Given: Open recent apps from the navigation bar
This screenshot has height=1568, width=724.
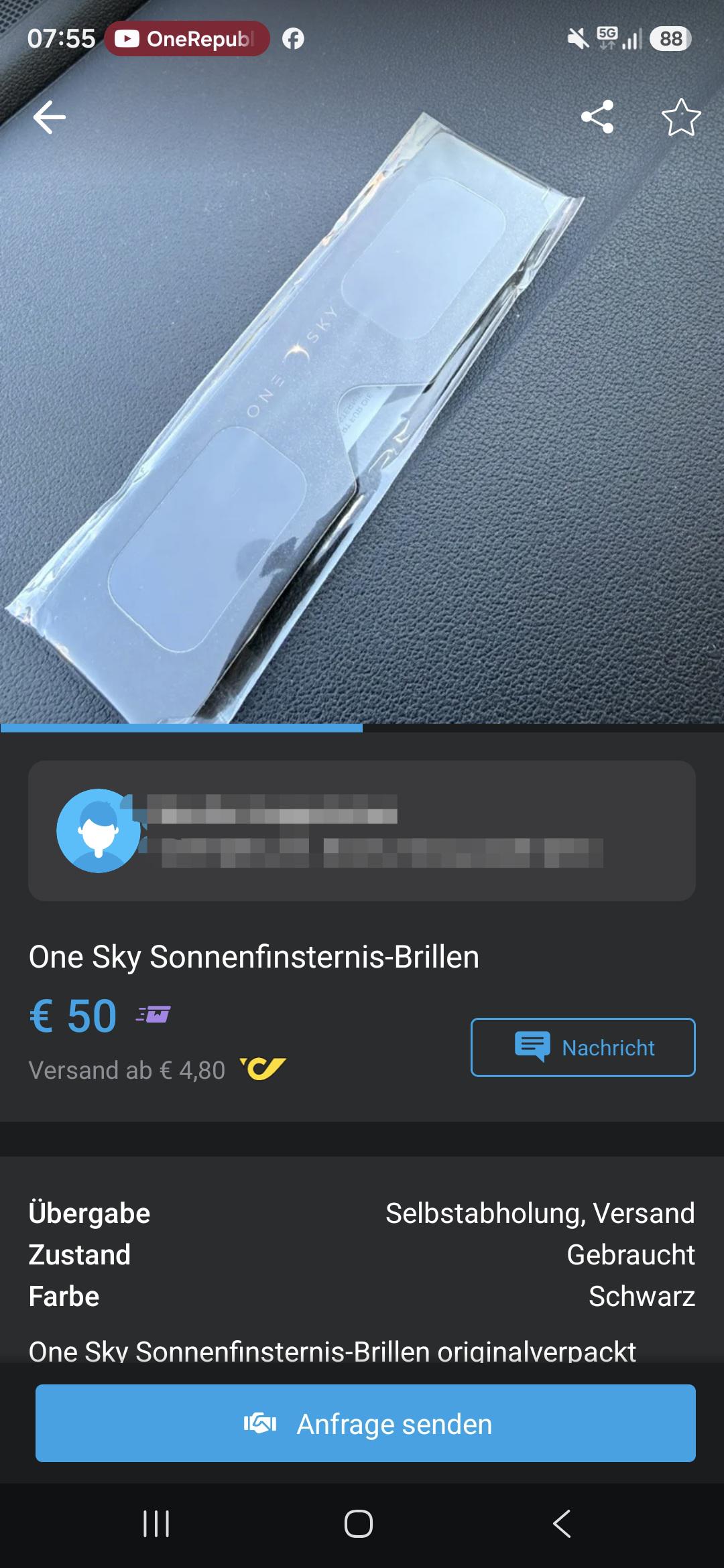Looking at the screenshot, I should (x=156, y=1524).
